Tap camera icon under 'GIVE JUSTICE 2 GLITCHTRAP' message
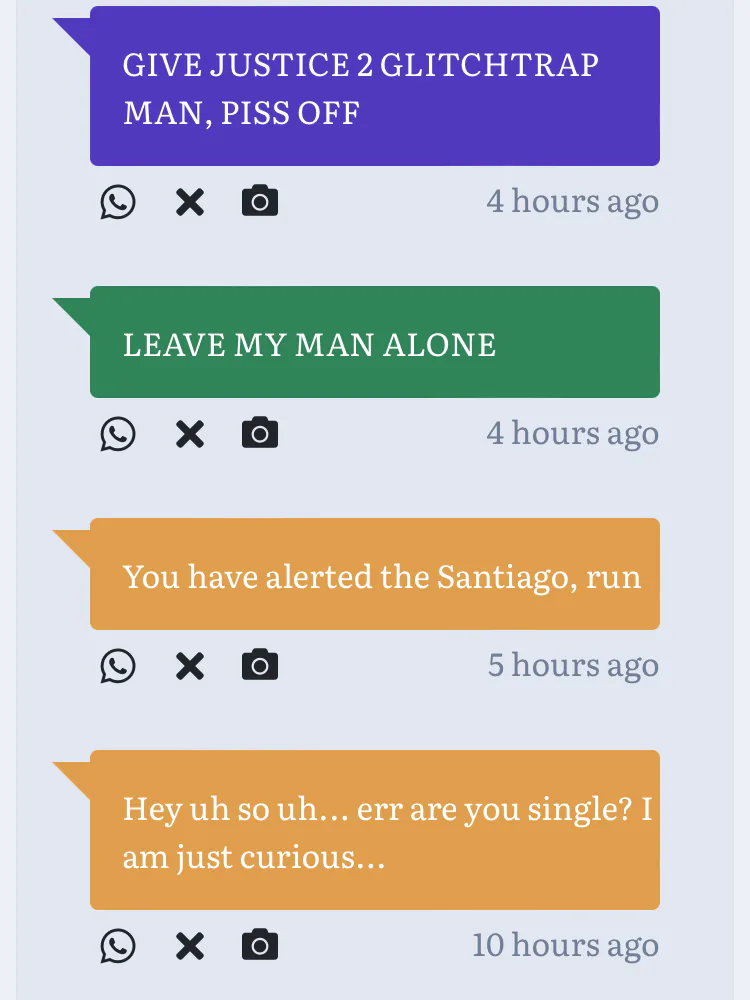This screenshot has height=1000, width=750. [x=260, y=201]
